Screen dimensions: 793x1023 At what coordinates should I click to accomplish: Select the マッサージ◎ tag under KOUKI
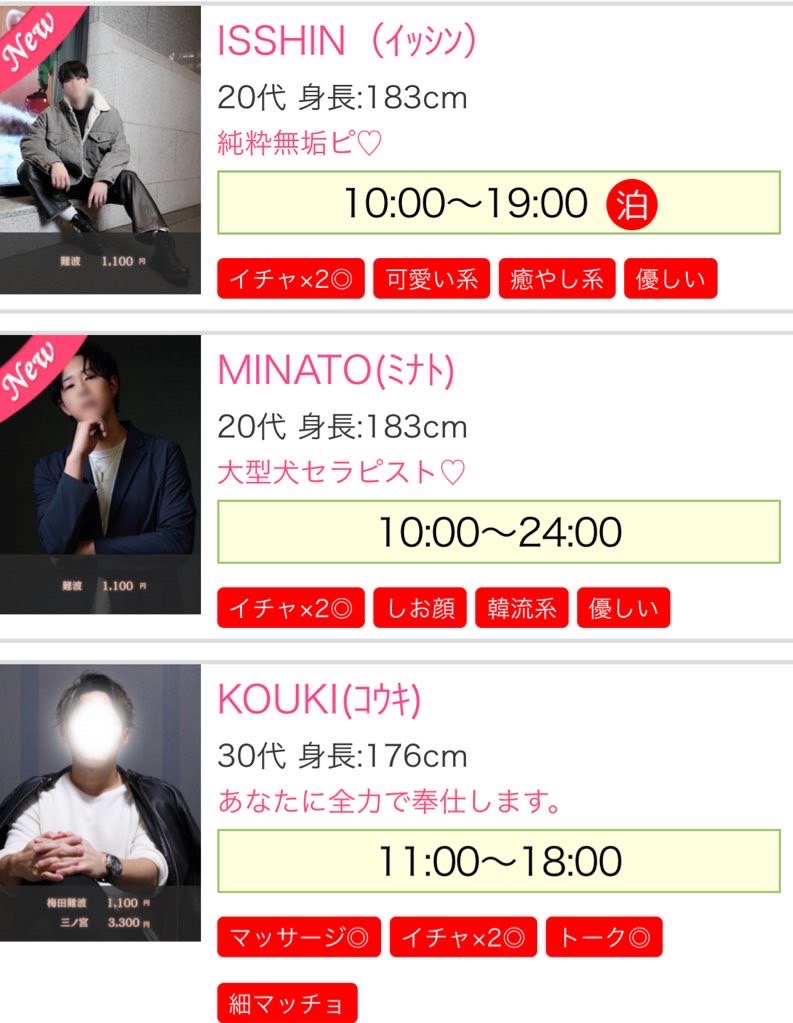point(299,938)
